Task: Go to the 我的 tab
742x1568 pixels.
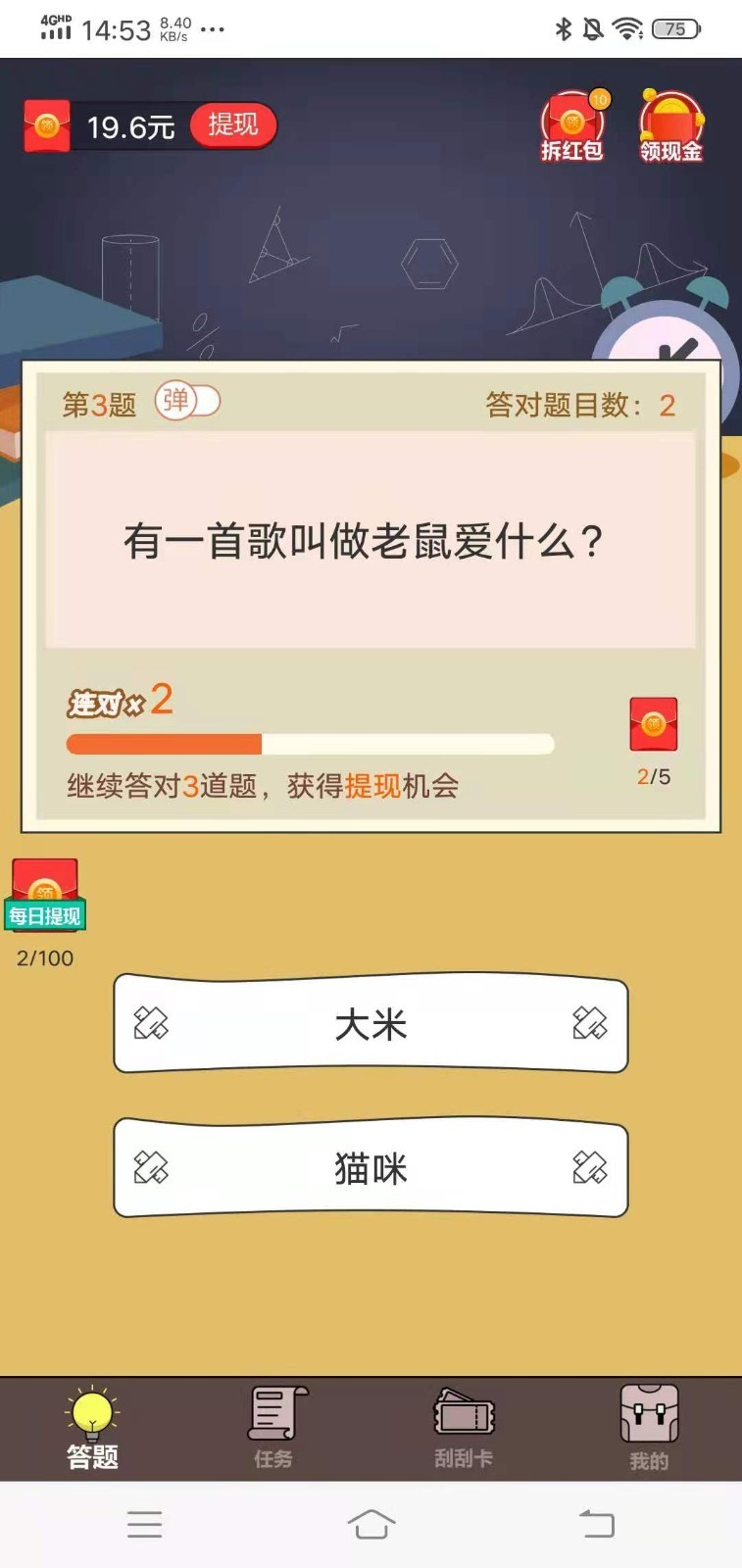Action: click(649, 1428)
